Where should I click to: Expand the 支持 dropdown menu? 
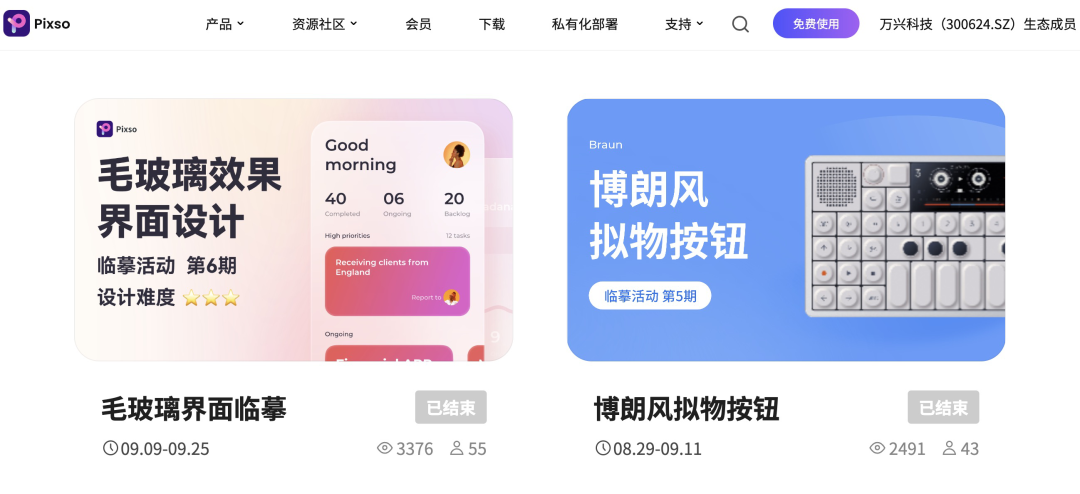point(684,24)
